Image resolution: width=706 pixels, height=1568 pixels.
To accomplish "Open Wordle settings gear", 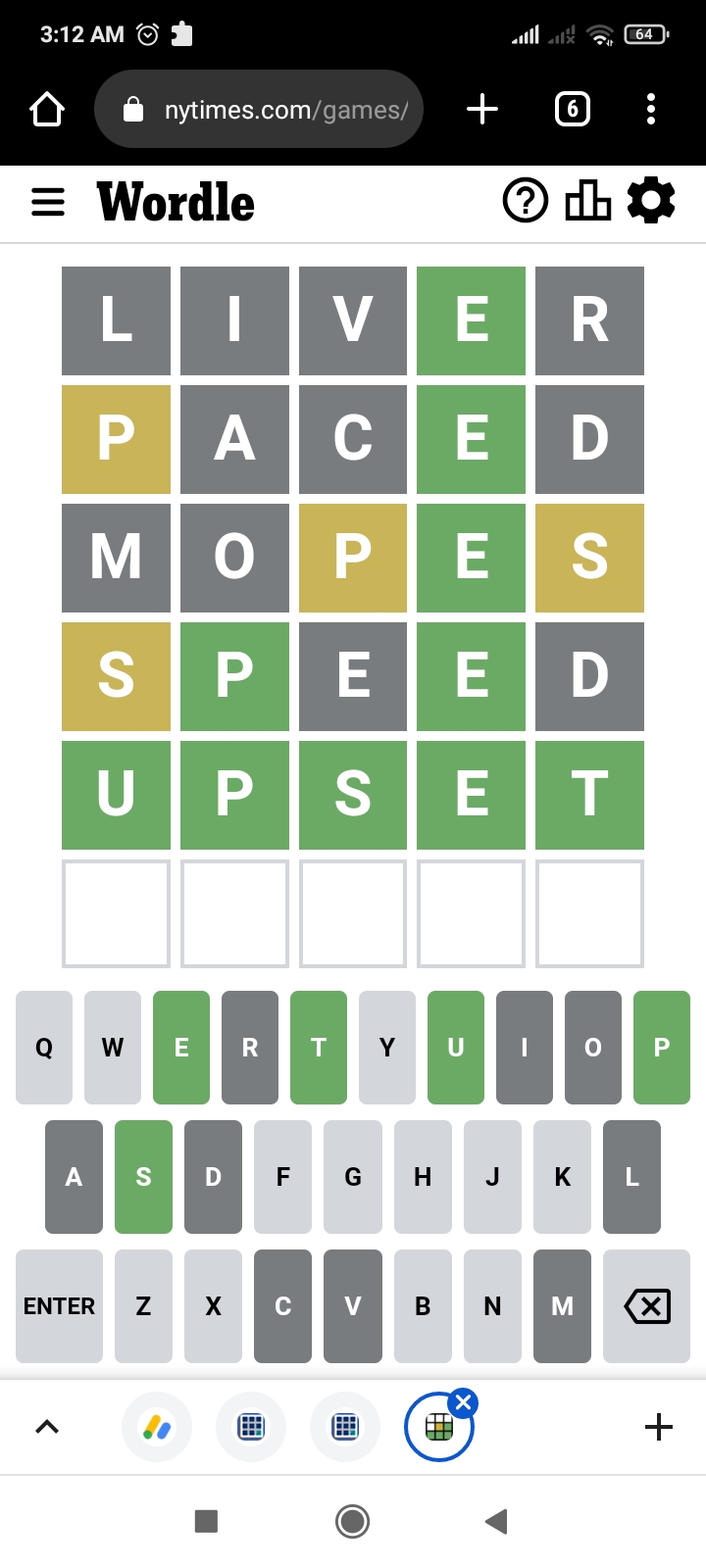I will coord(651,201).
